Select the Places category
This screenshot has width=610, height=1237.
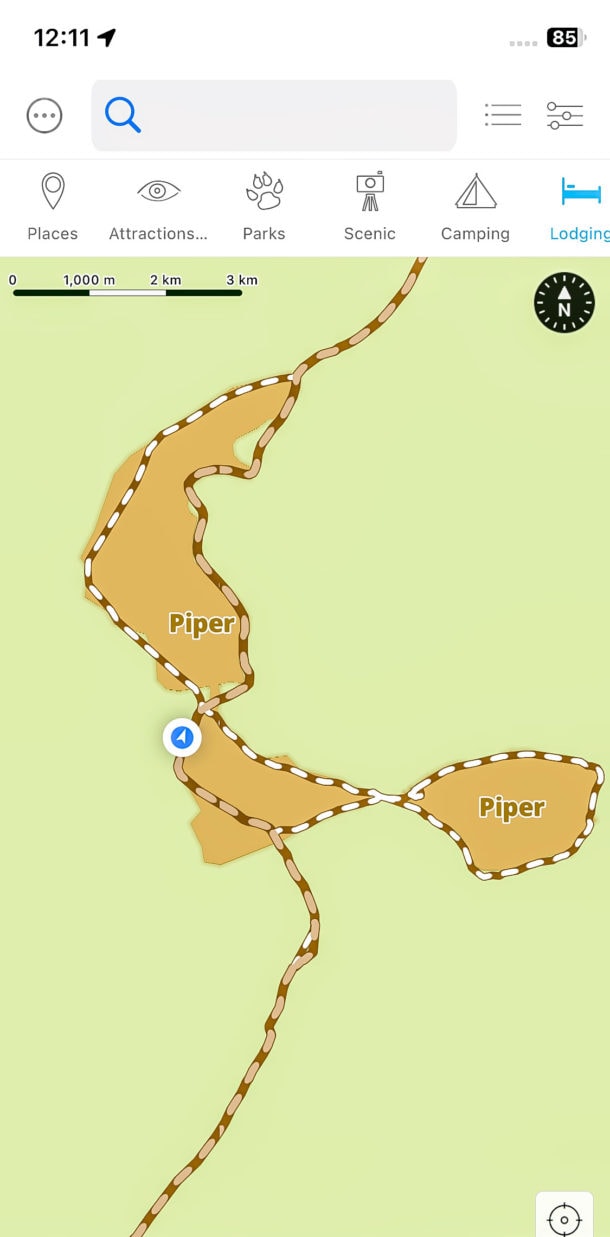[x=52, y=207]
